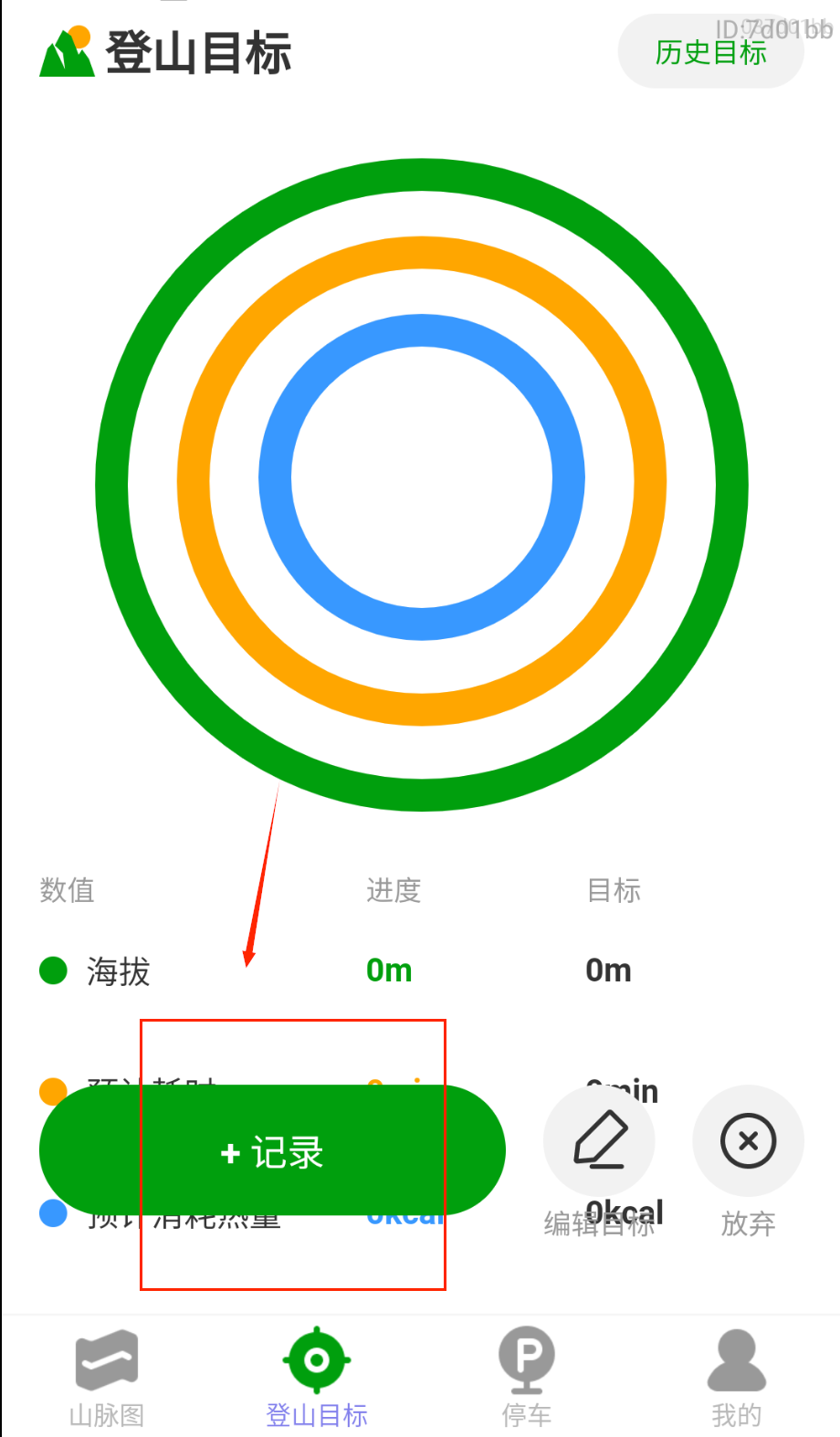Tap the + 记录 button

[x=272, y=1151]
